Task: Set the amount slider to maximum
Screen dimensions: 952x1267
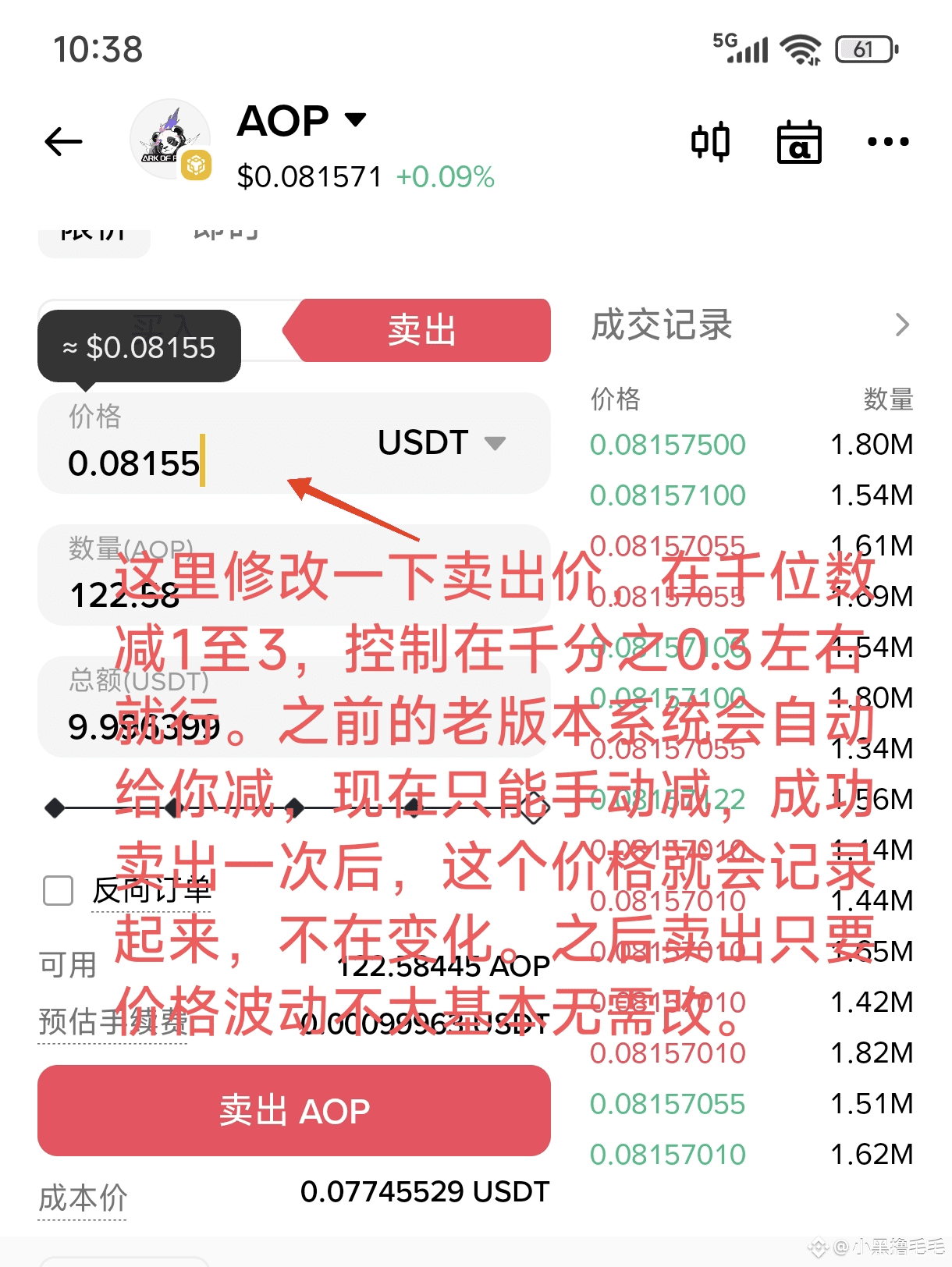Action: pos(535,807)
